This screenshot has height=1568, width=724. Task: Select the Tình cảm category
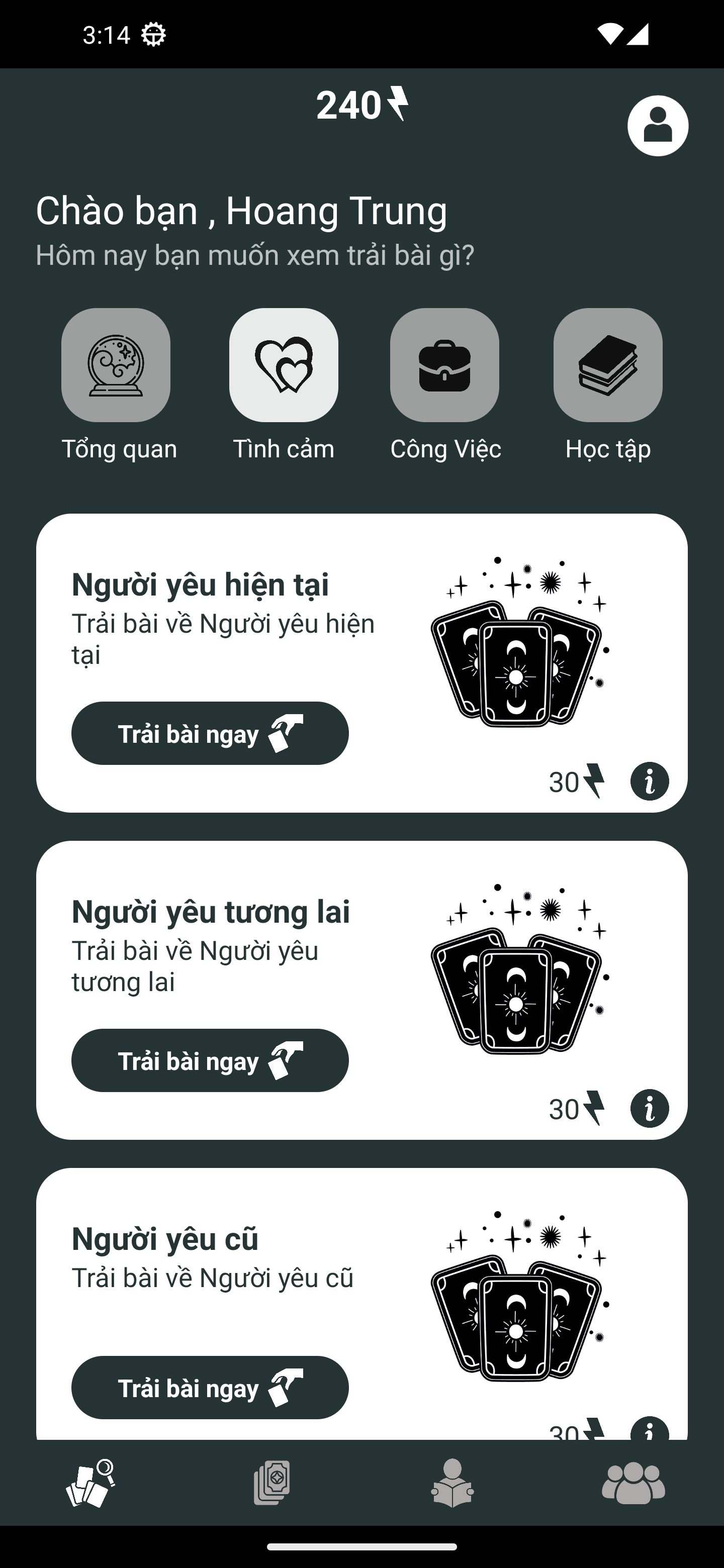coord(284,365)
